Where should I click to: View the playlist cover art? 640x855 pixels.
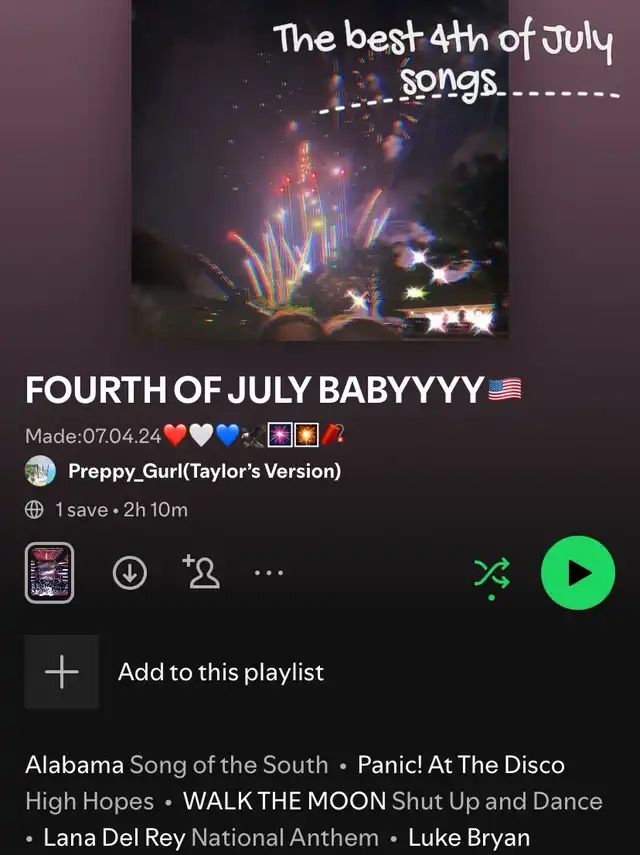(x=319, y=170)
